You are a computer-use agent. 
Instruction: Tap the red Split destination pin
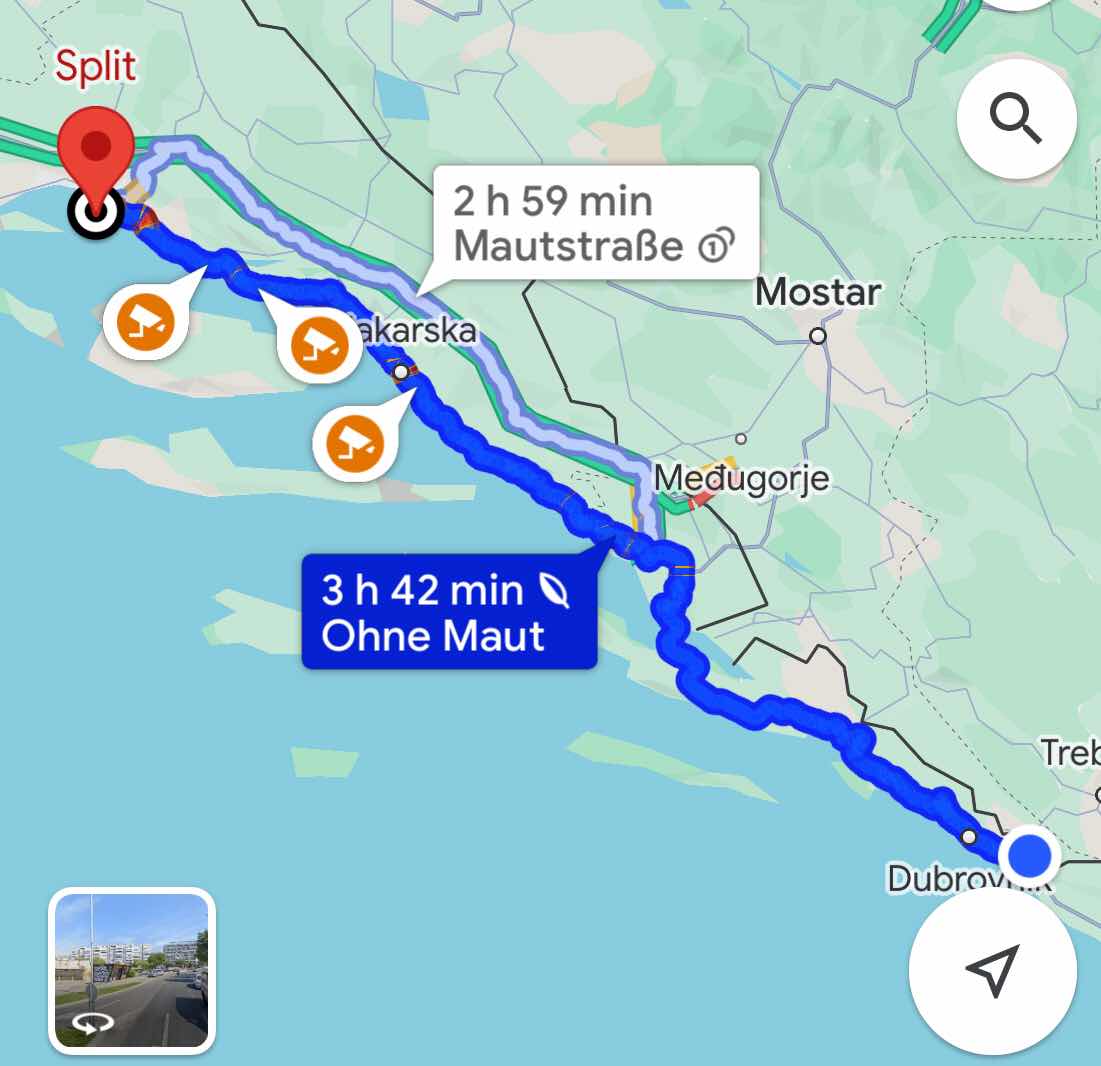[95, 152]
